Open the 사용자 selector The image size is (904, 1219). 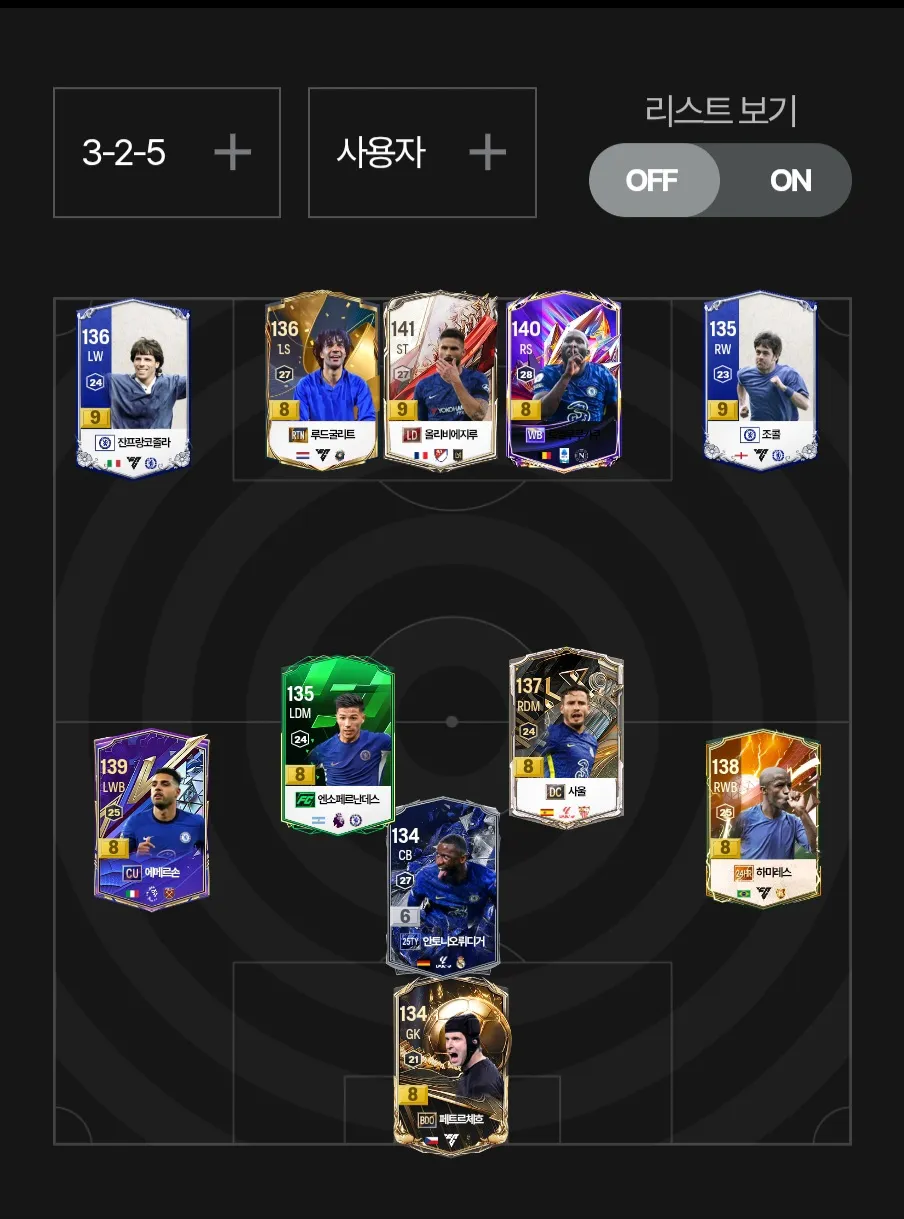[x=421, y=153]
